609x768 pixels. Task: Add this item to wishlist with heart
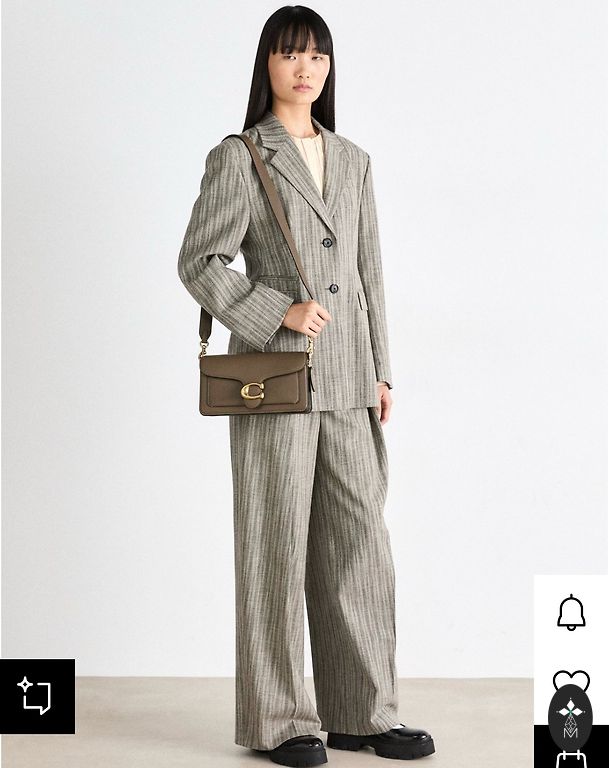571,678
